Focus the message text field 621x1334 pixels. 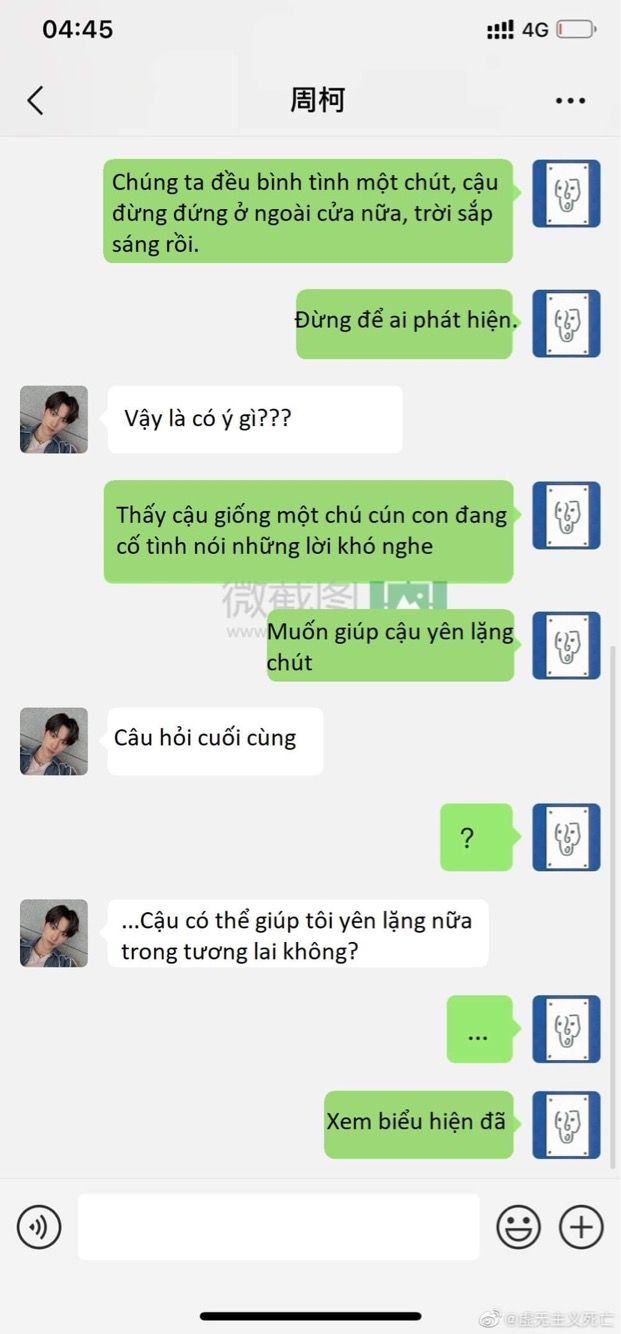click(x=278, y=1227)
